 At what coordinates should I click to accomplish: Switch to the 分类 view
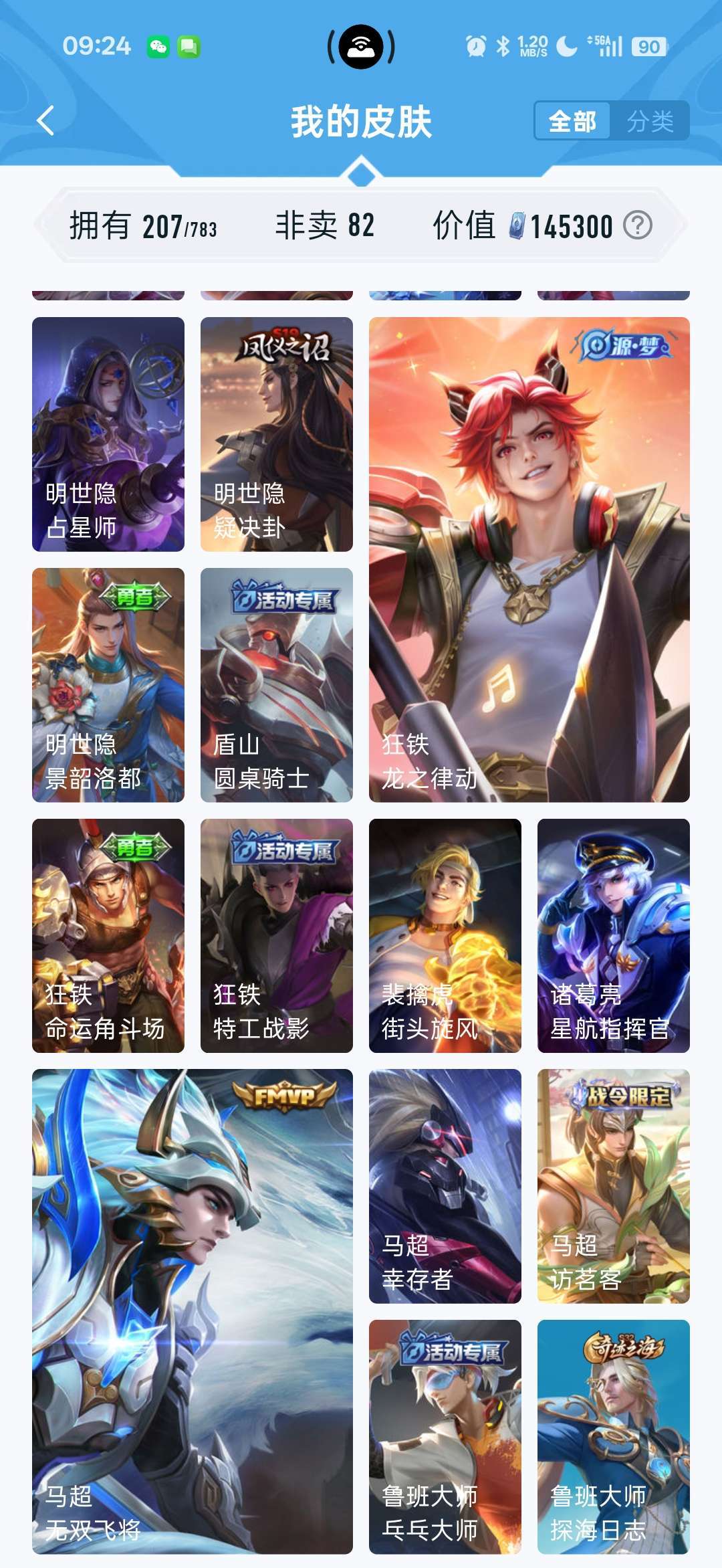coord(650,121)
